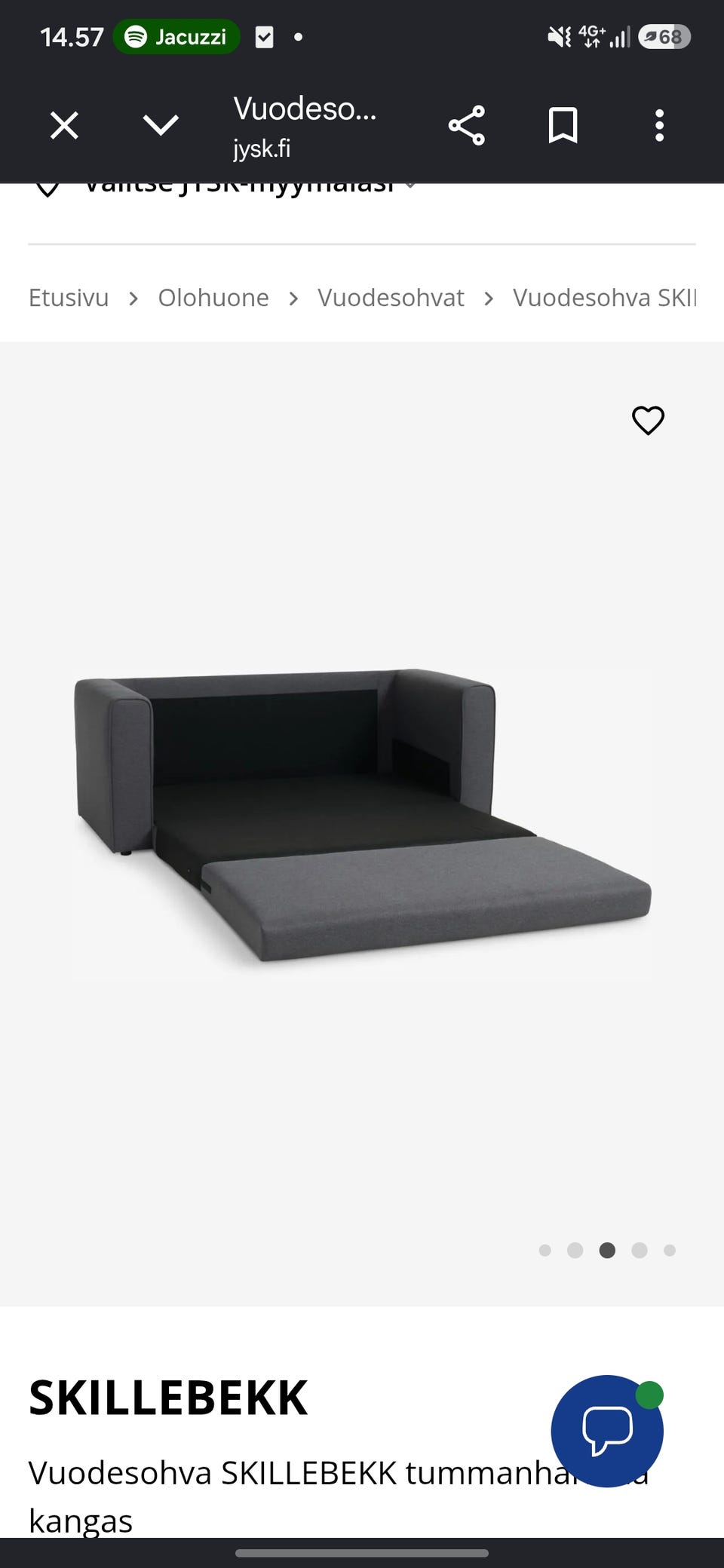724x1568 pixels.
Task: Open the Olohuone breadcrumb link
Action: coord(213,298)
